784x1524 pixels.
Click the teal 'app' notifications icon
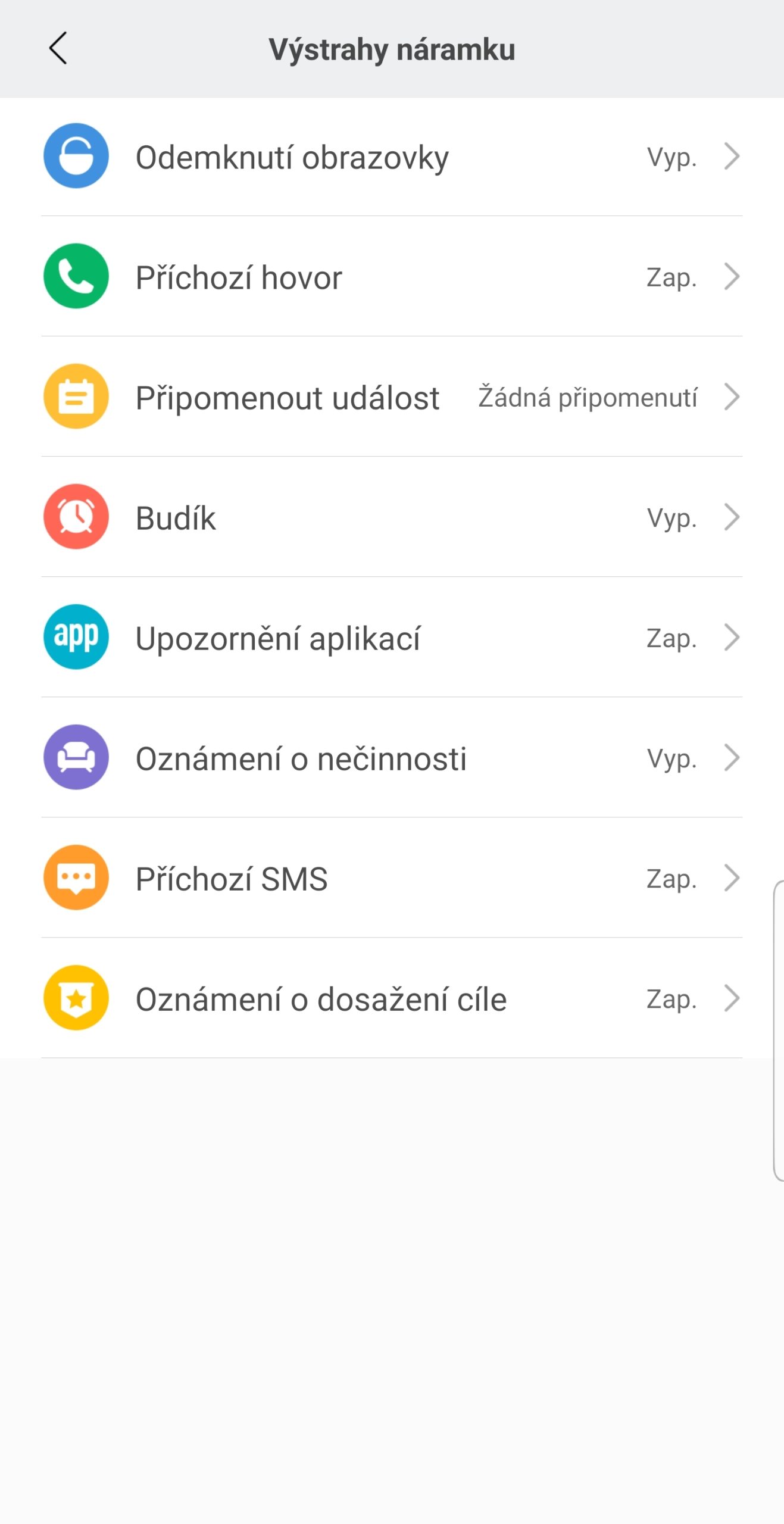(75, 638)
